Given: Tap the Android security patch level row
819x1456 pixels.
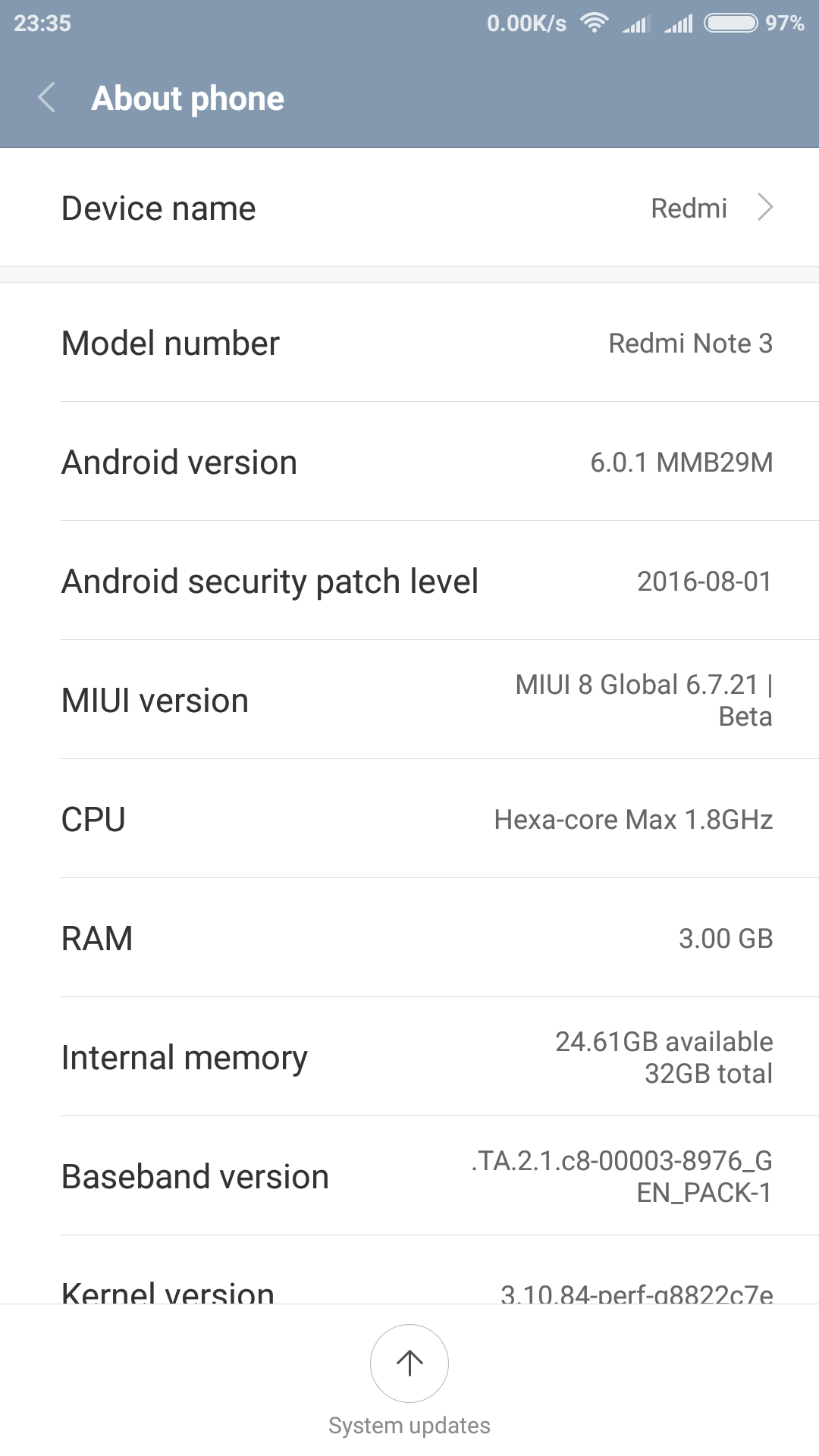Looking at the screenshot, I should click(x=409, y=581).
